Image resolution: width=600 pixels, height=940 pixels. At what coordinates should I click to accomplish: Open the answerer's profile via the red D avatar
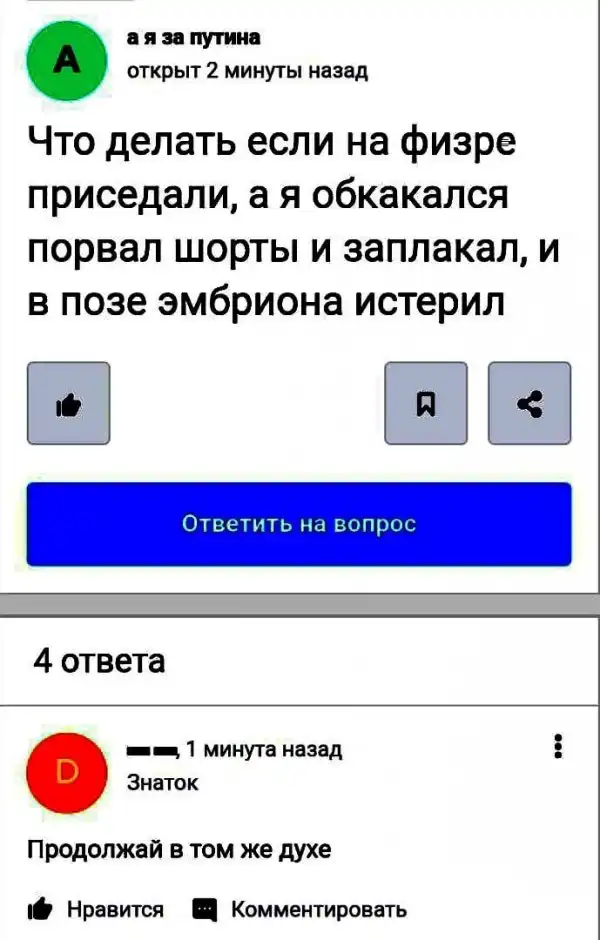tap(67, 771)
